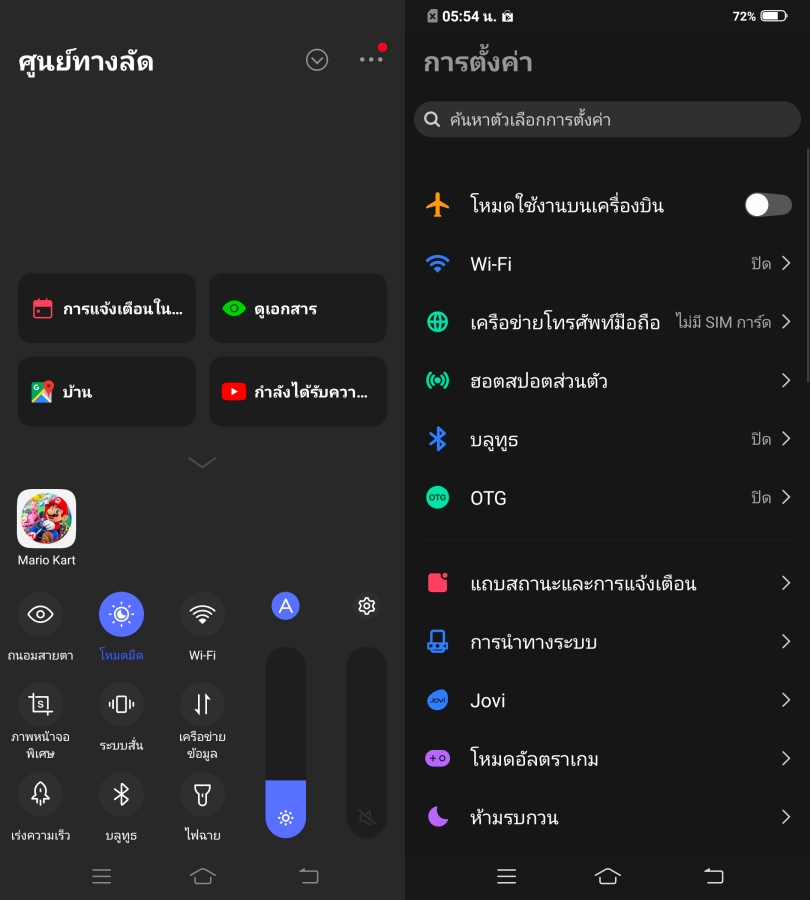Launch the Mario Kart app
This screenshot has width=810, height=900.
pos(46,519)
